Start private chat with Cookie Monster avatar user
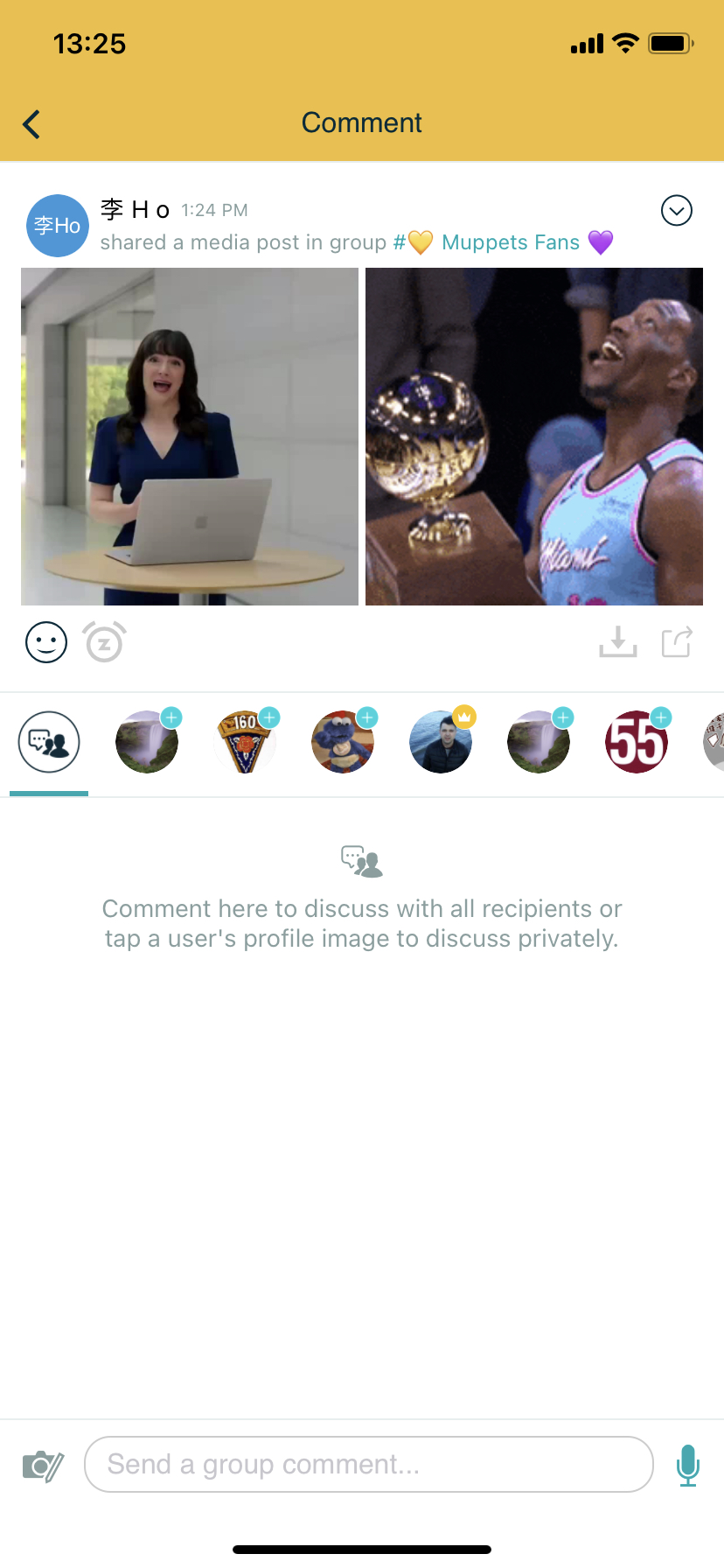 343,742
